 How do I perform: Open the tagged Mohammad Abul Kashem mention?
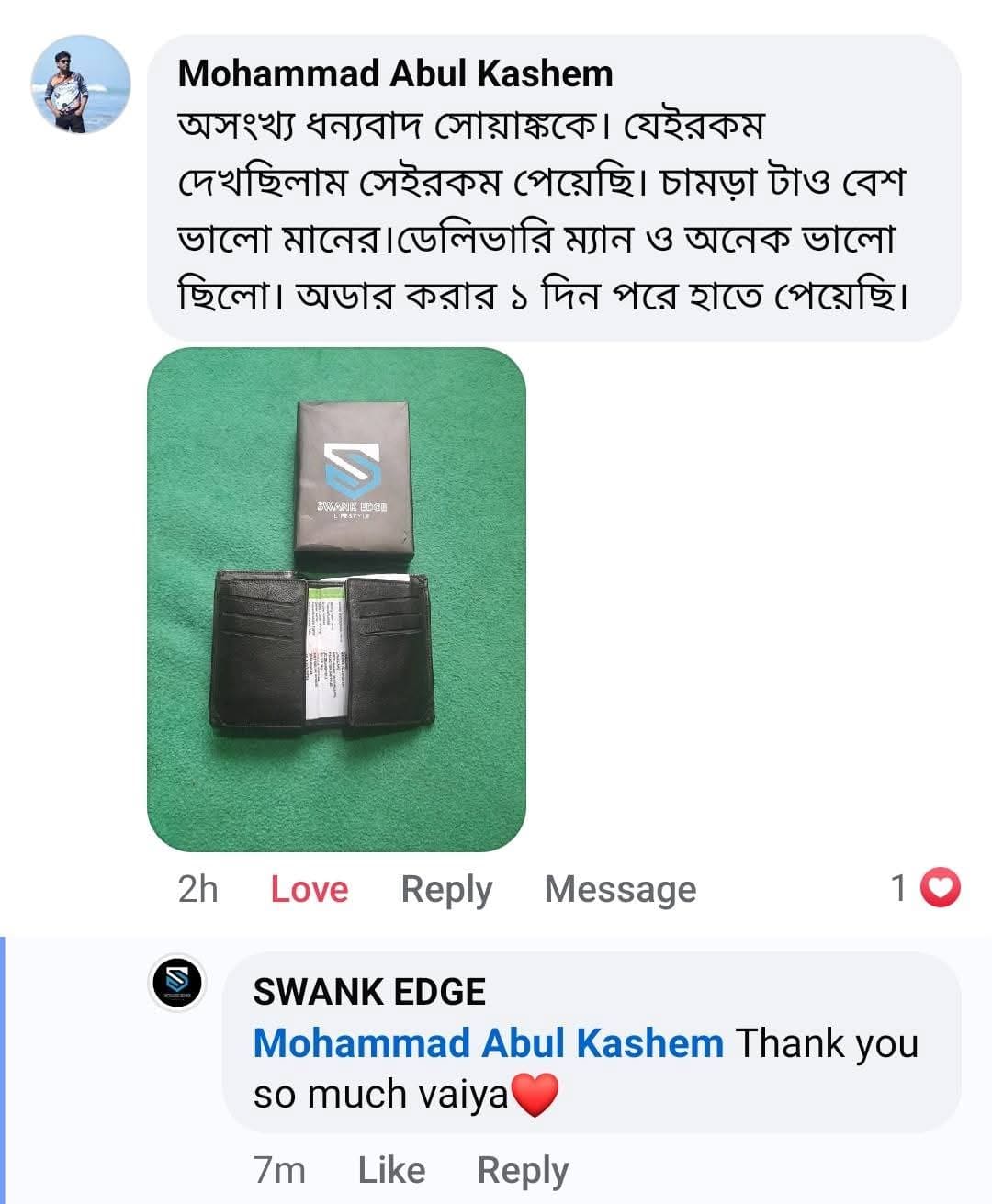coord(488,1043)
